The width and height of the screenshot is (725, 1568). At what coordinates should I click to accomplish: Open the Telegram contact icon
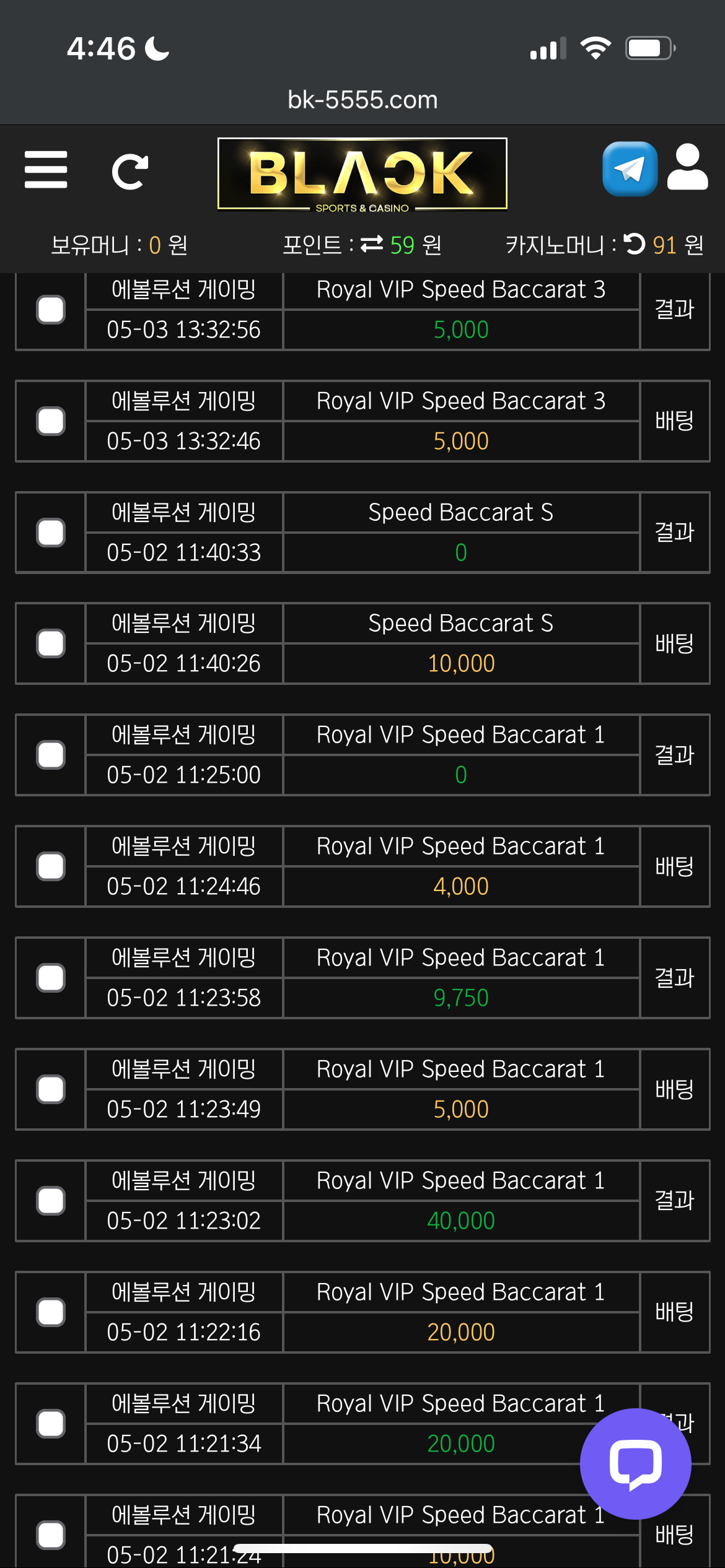point(630,169)
